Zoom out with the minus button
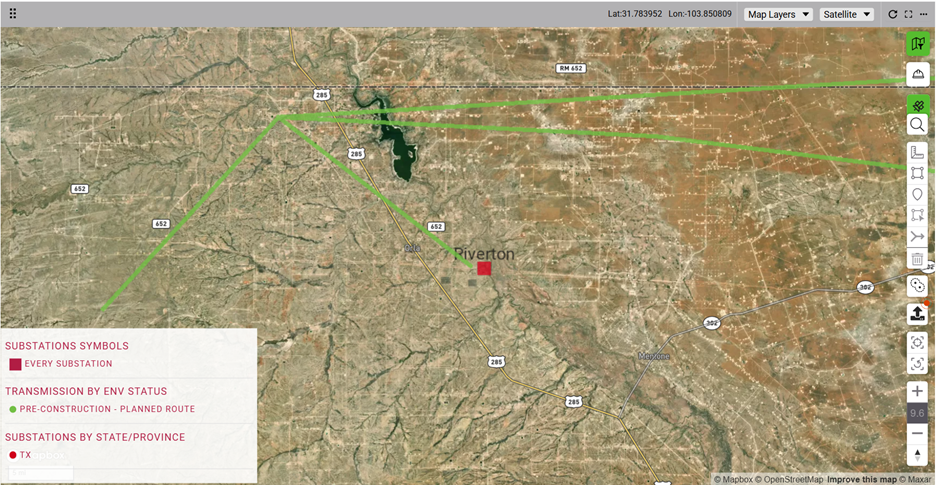The height and width of the screenshot is (485, 936). 917,433
